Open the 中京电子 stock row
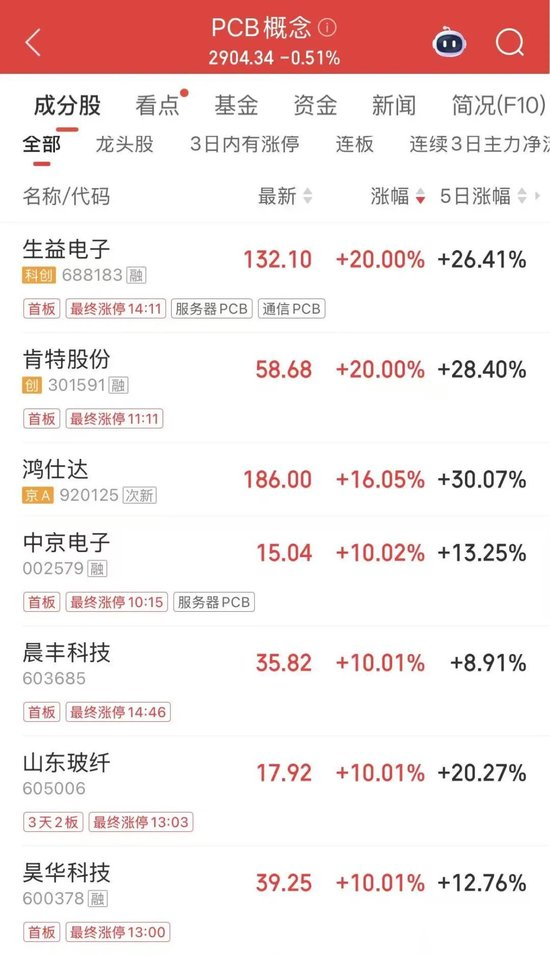The image size is (550, 955). tap(275, 571)
